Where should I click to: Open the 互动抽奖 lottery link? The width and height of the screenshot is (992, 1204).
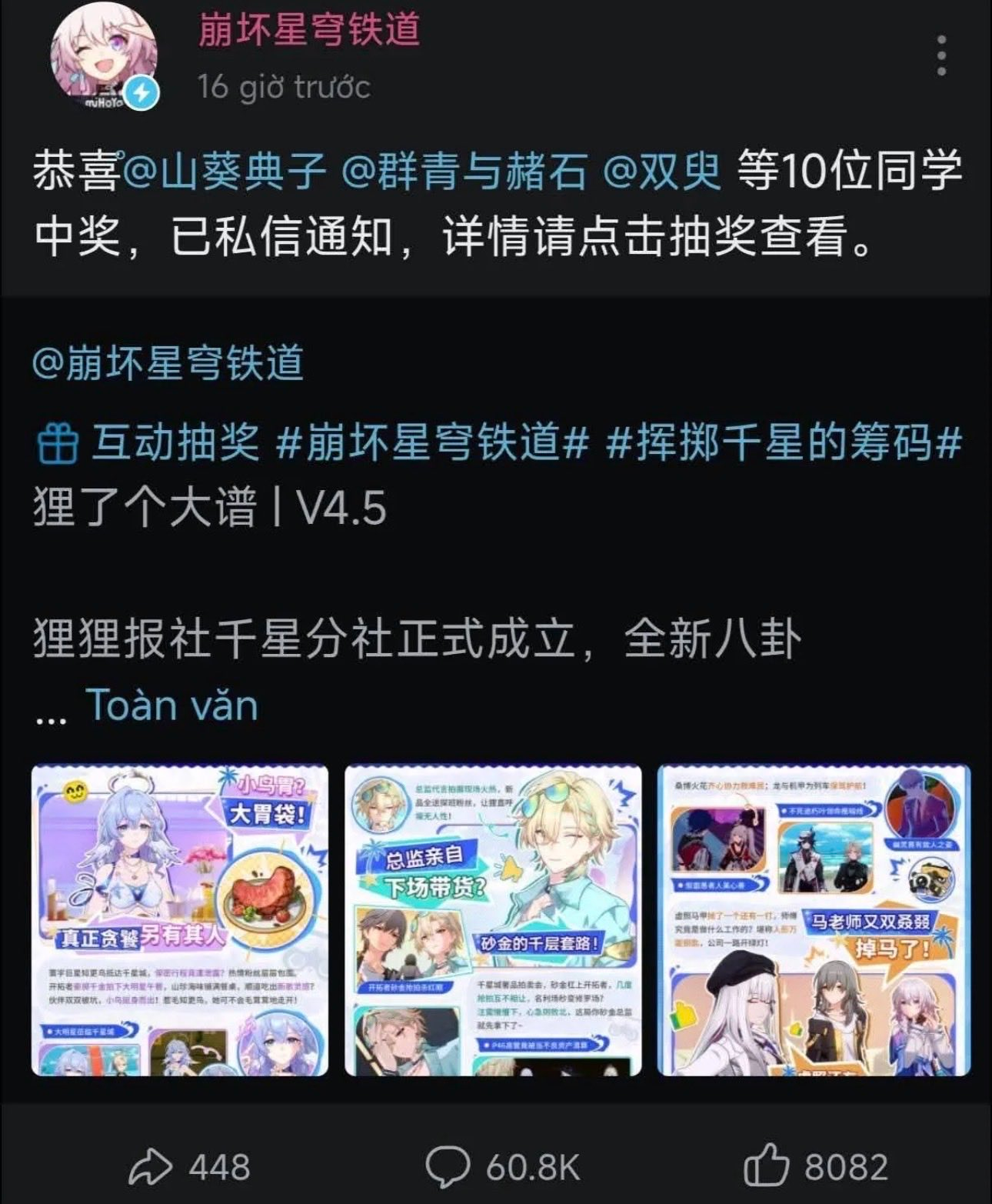[x=147, y=443]
